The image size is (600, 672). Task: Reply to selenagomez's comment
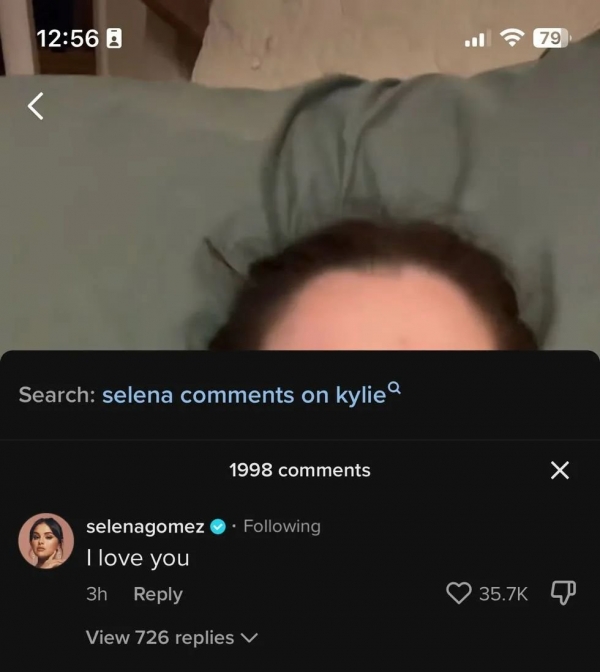(x=158, y=594)
